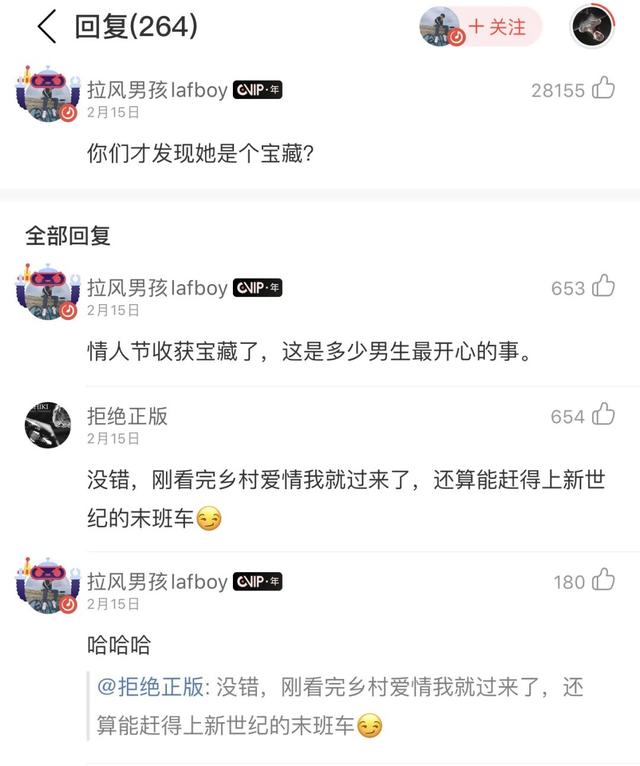This screenshot has width=640, height=766.
Task: Like 拒绝正版's reply with 654 likes
Action: pyautogui.click(x=603, y=416)
